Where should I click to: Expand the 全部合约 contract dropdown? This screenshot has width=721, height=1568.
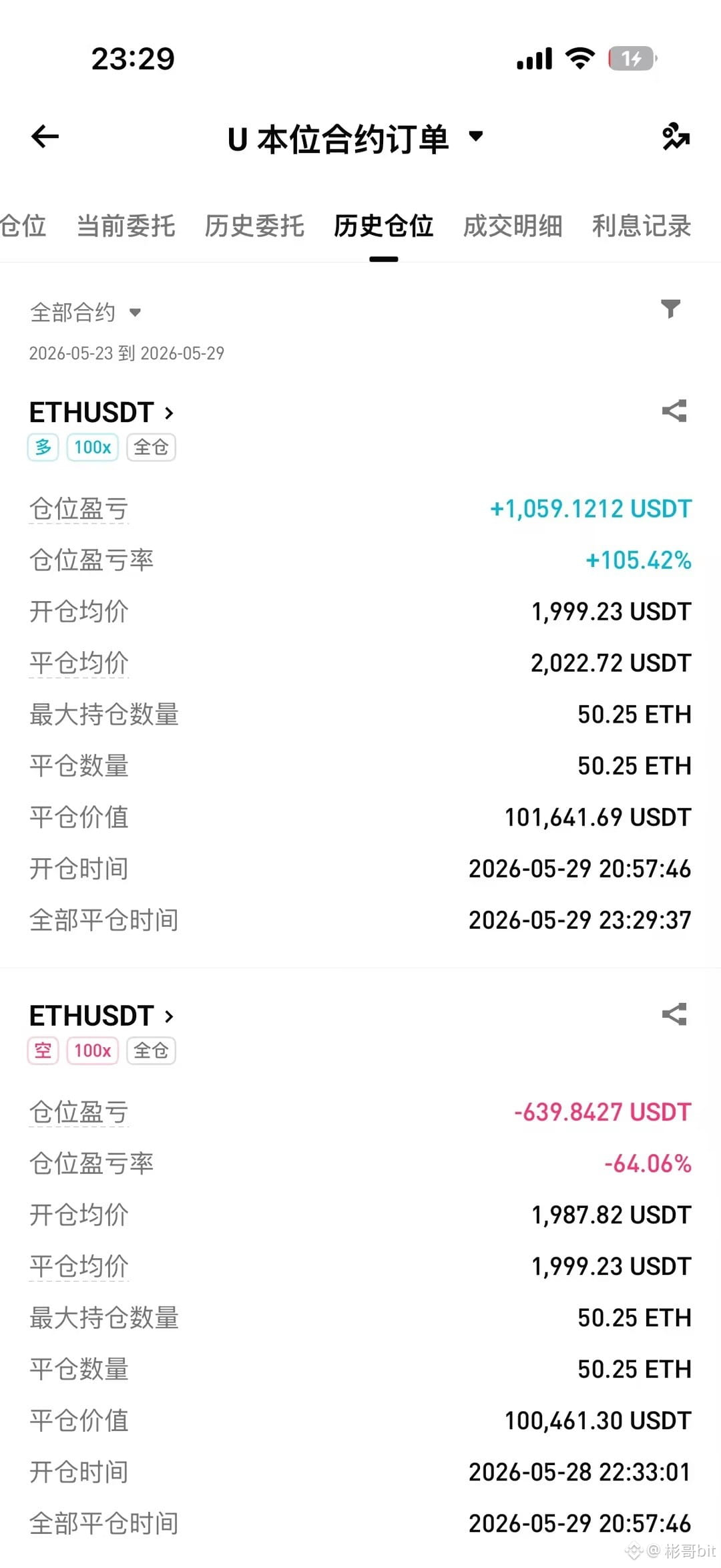pos(85,312)
